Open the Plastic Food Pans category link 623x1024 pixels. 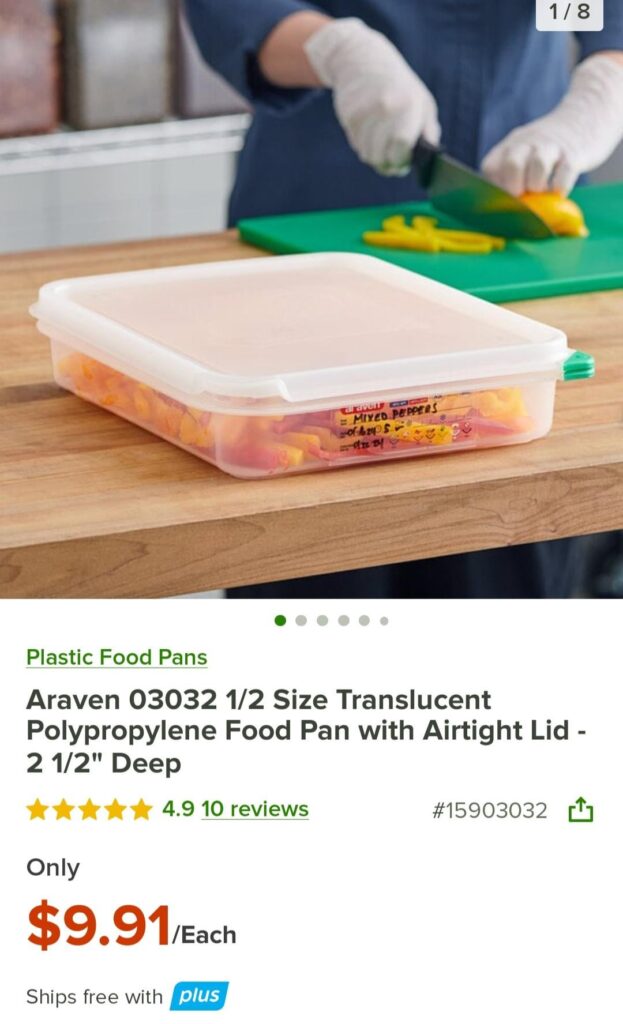point(117,657)
